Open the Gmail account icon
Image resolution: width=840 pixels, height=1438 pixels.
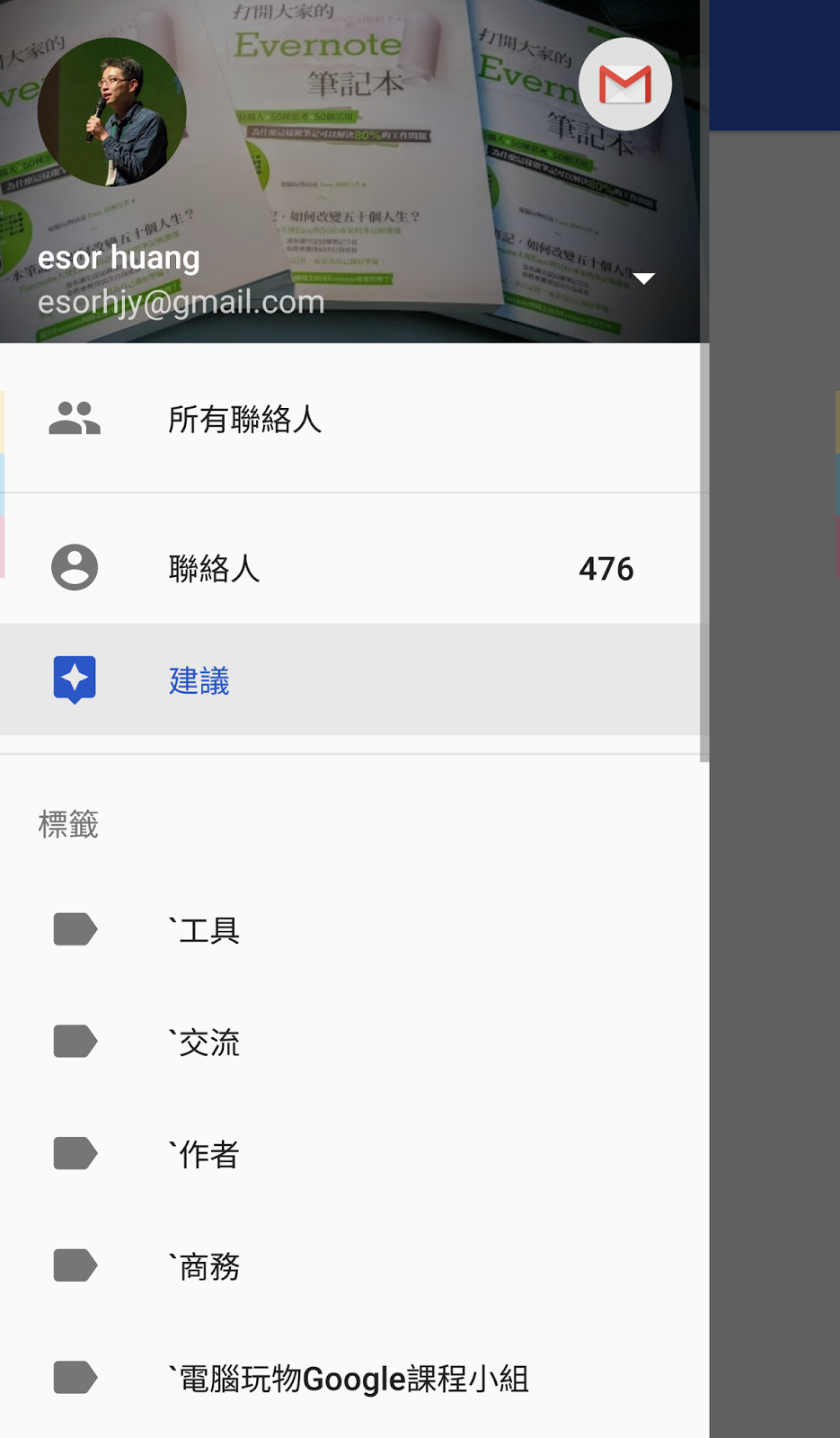click(x=625, y=84)
